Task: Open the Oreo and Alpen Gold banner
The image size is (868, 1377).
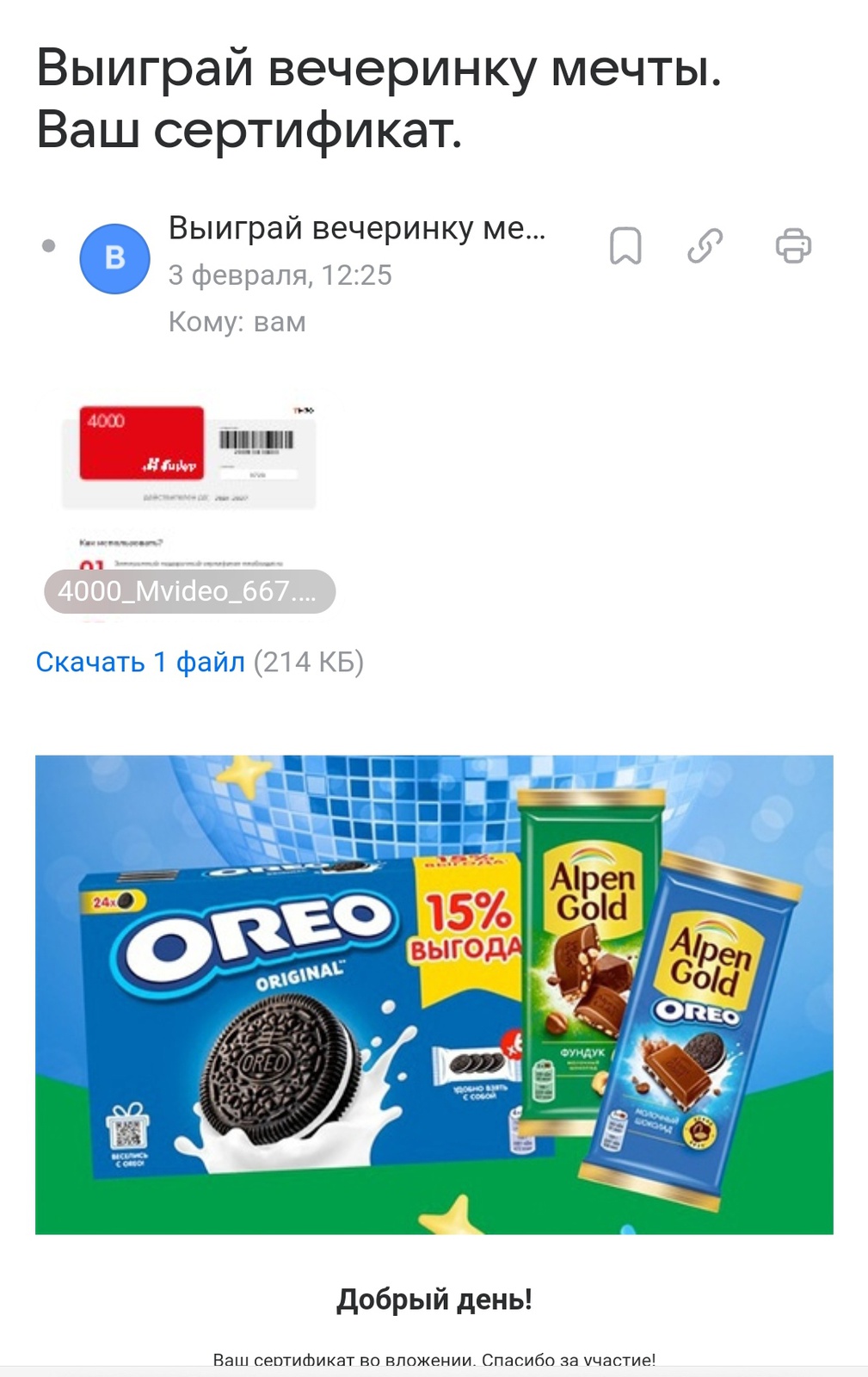Action: click(434, 994)
